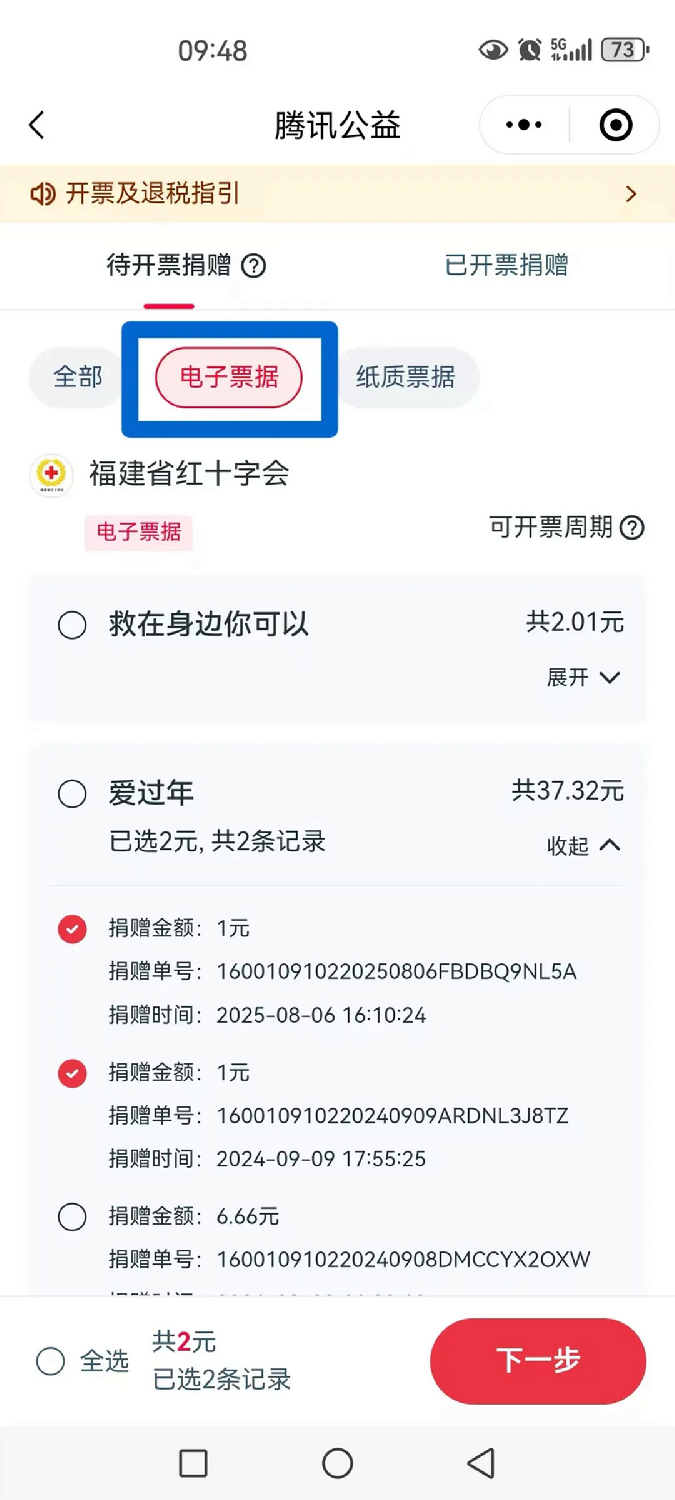Filter by 纸质票据
The height and width of the screenshot is (1500, 675).
click(406, 377)
